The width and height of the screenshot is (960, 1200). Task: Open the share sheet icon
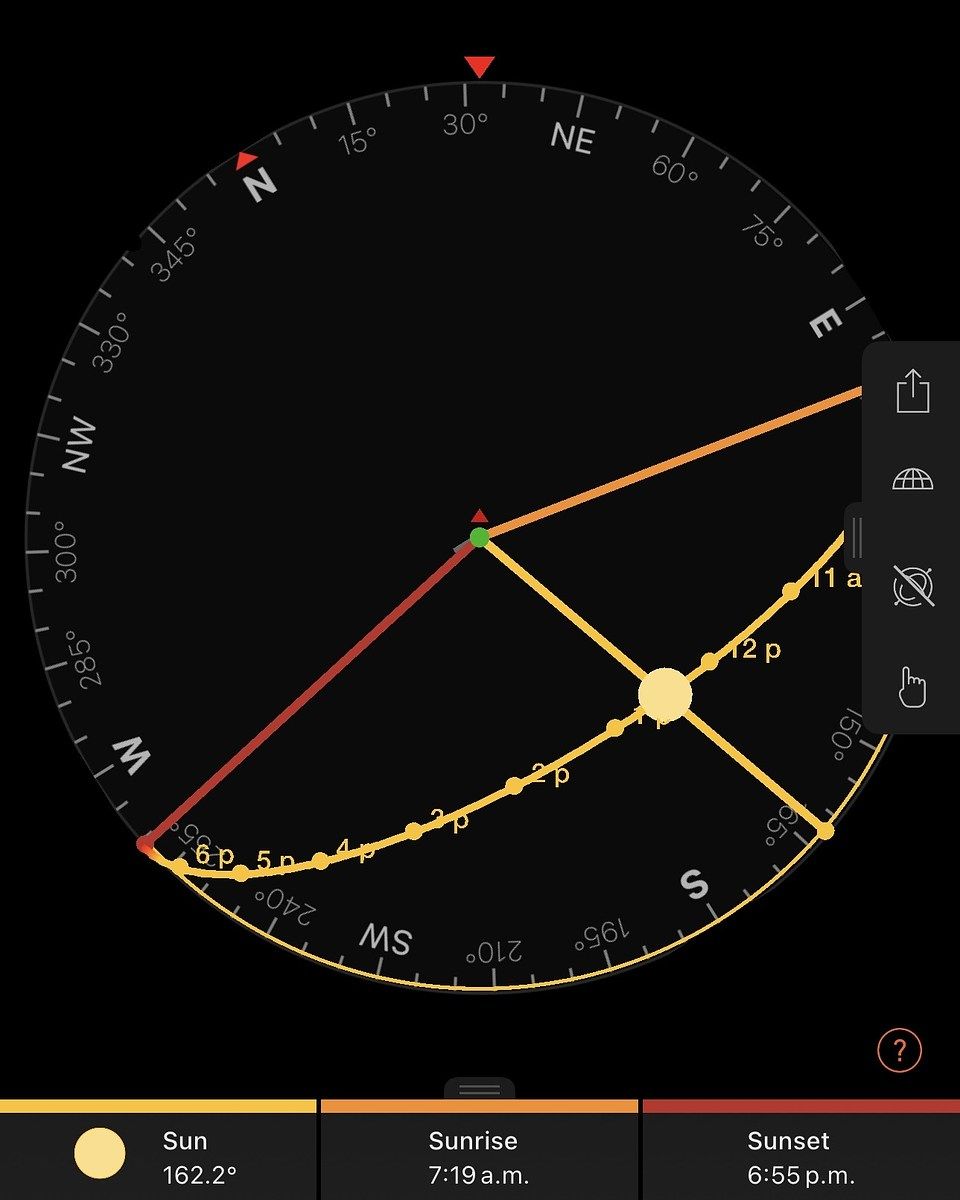(912, 391)
